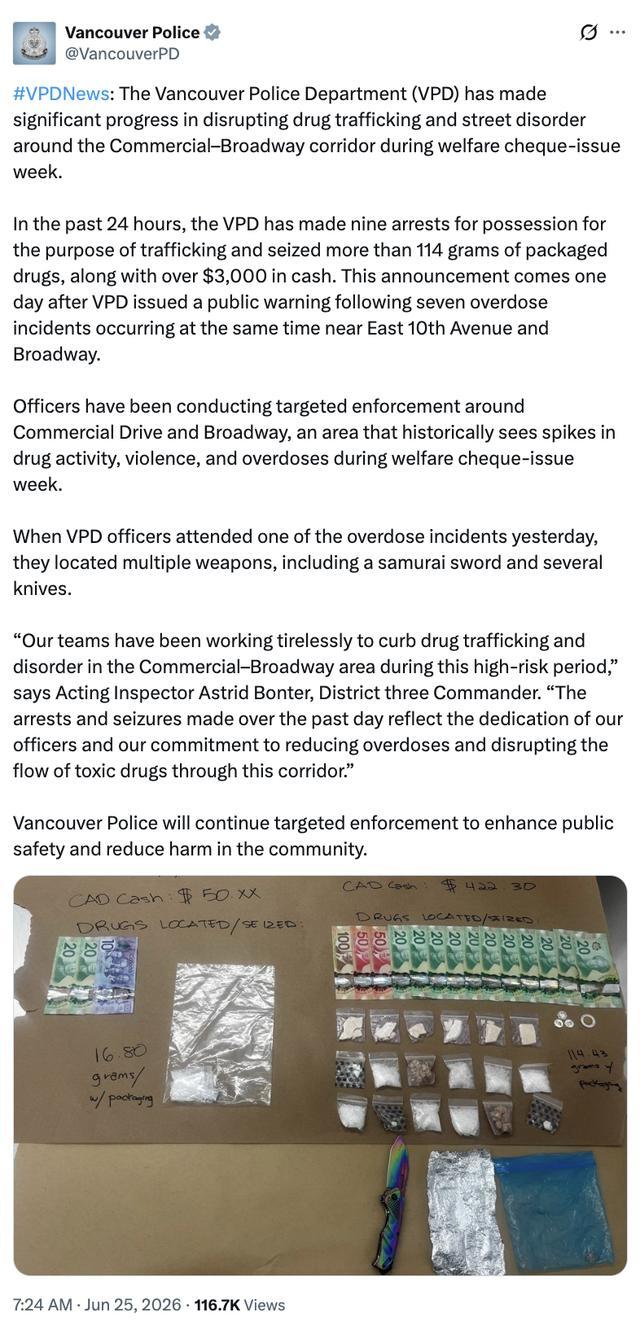View the @VancouverPD handle profile
This screenshot has height=1330, width=640.
[x=122, y=54]
